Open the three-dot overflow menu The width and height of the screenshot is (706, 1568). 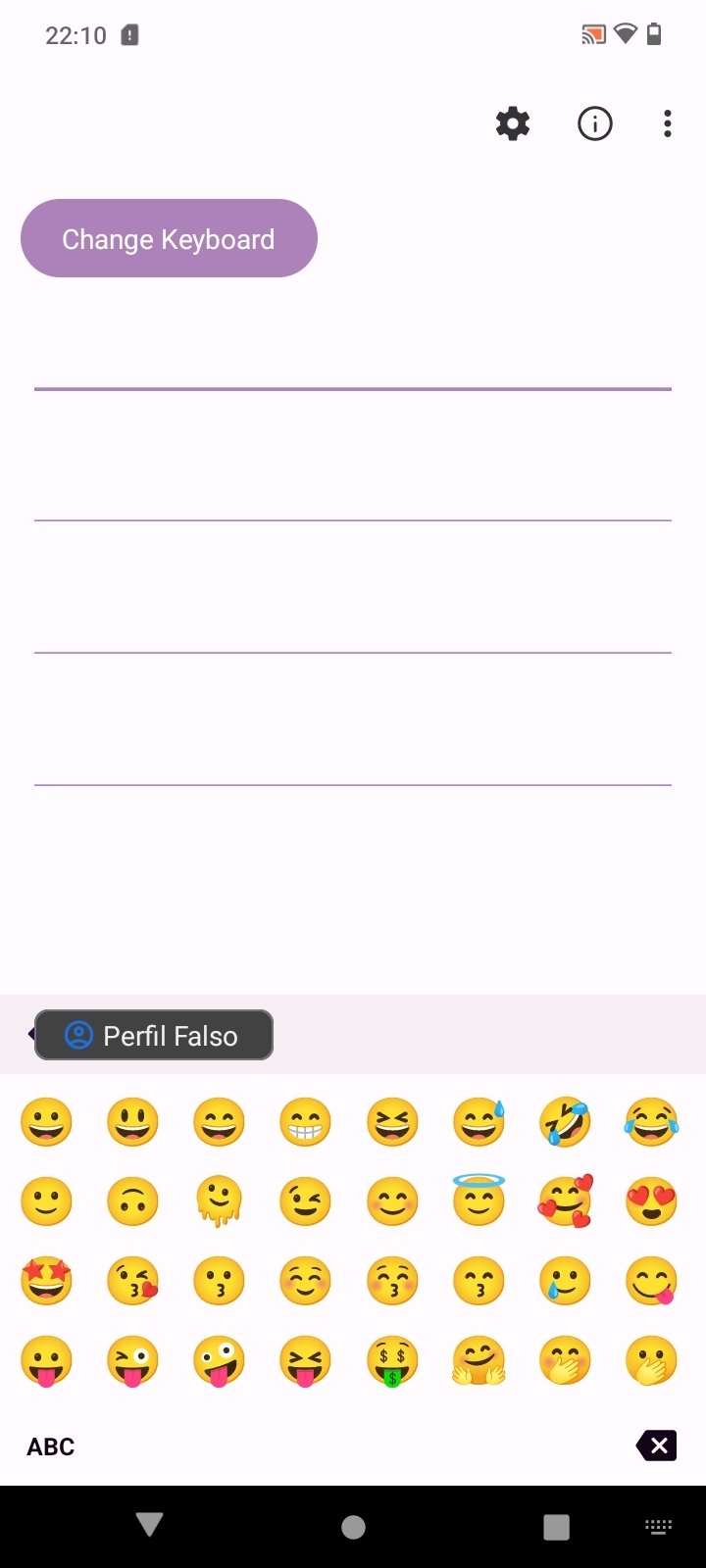pyautogui.click(x=667, y=123)
